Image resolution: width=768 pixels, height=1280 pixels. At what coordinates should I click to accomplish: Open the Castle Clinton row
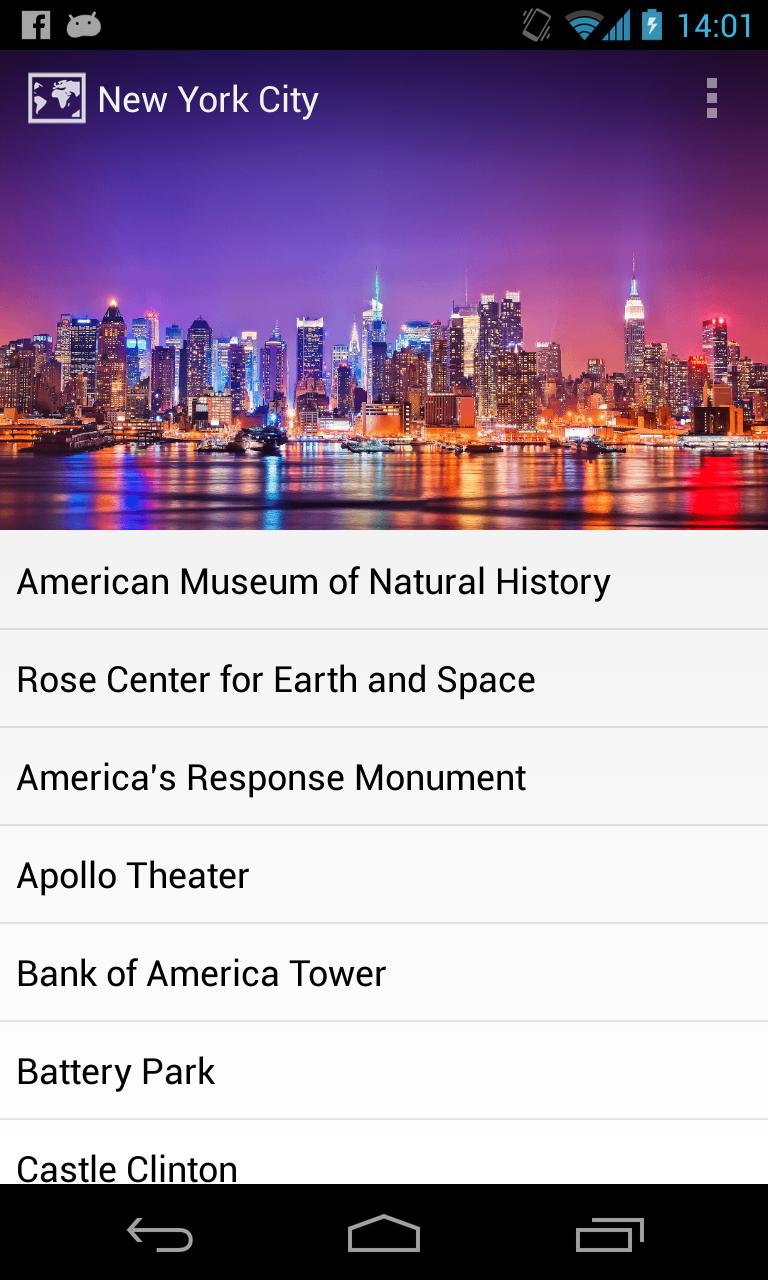pos(128,1161)
